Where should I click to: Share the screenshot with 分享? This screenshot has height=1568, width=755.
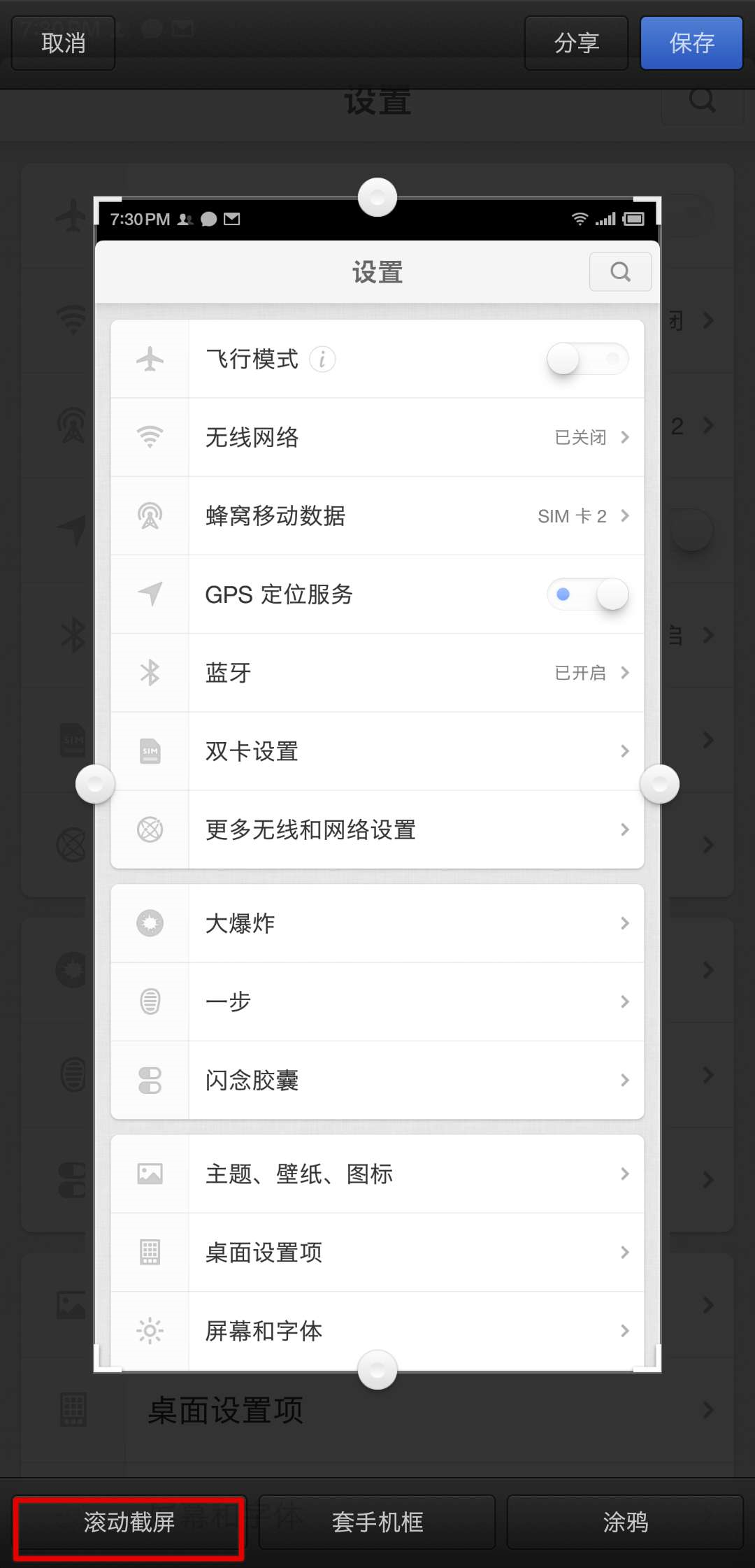click(x=576, y=43)
